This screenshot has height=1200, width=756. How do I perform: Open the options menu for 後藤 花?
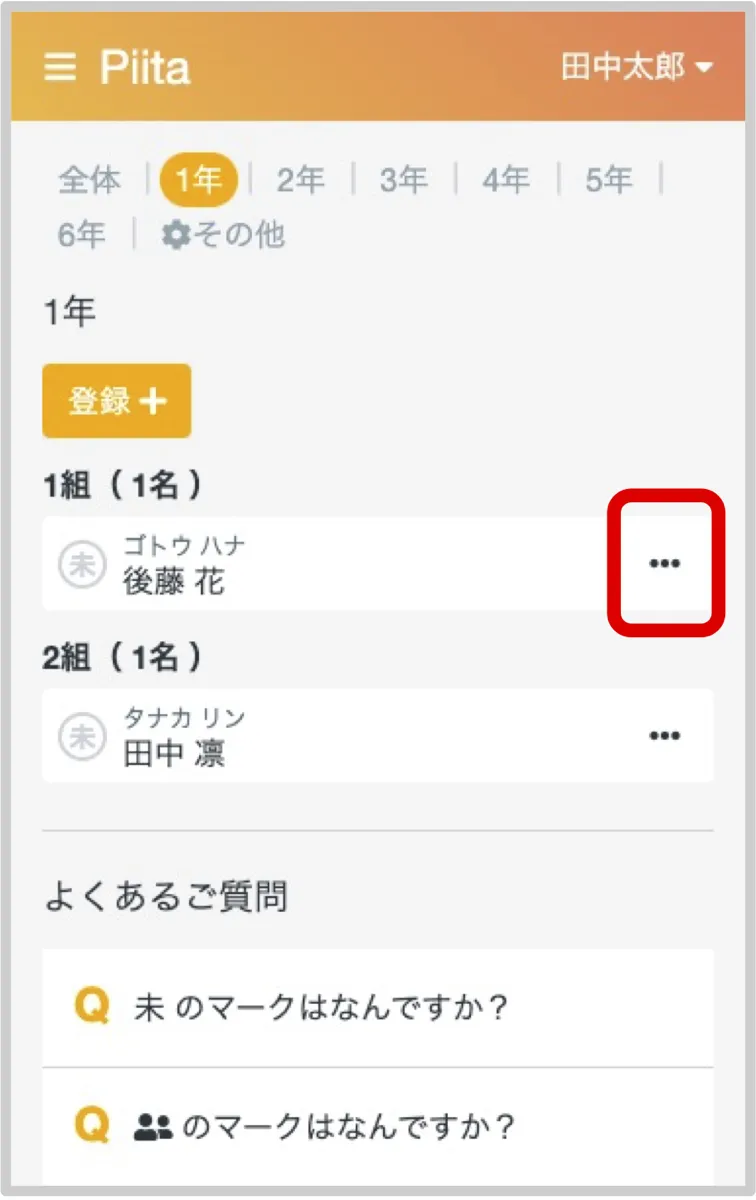tap(665, 564)
